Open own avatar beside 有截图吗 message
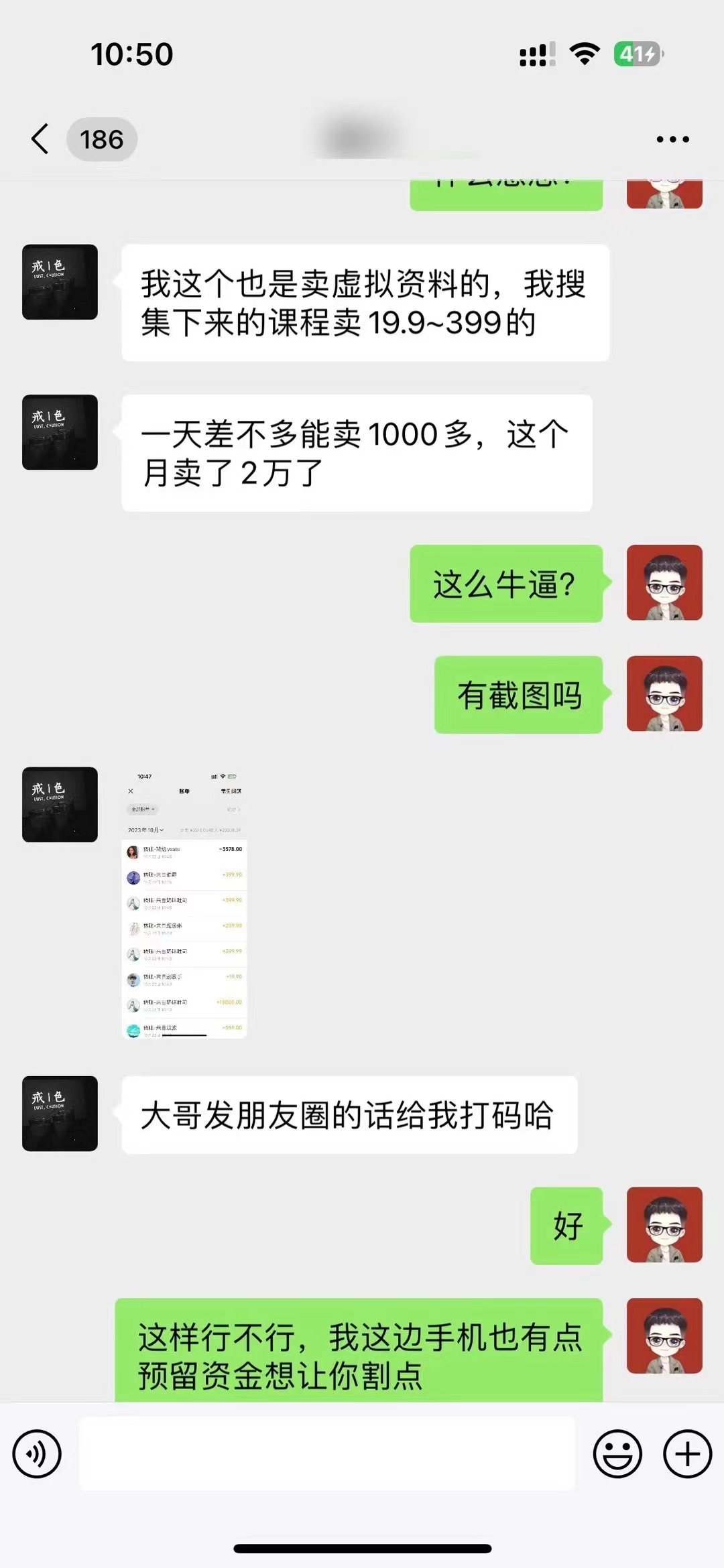Image resolution: width=724 pixels, height=1568 pixels. coord(664,694)
